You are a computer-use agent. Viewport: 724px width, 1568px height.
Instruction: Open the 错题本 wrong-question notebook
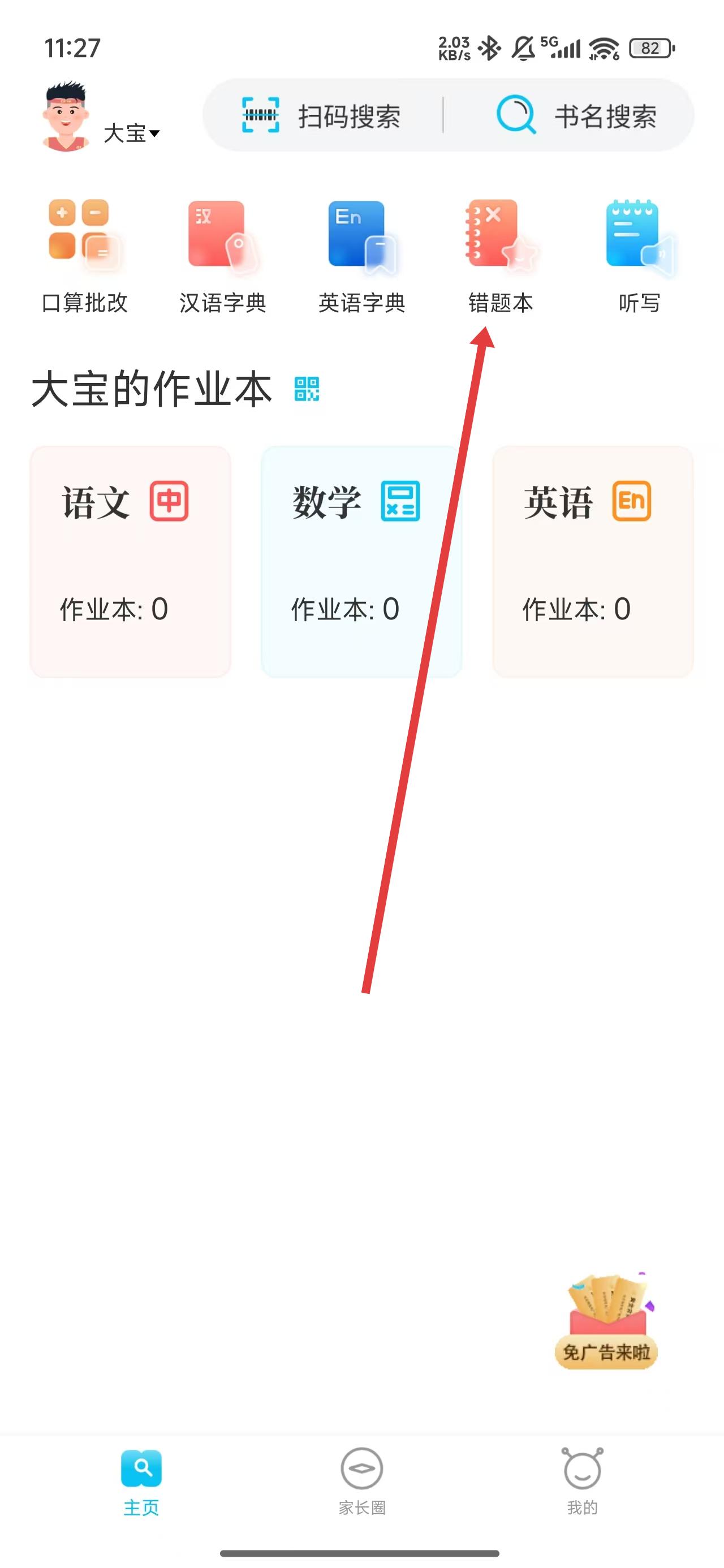click(501, 256)
